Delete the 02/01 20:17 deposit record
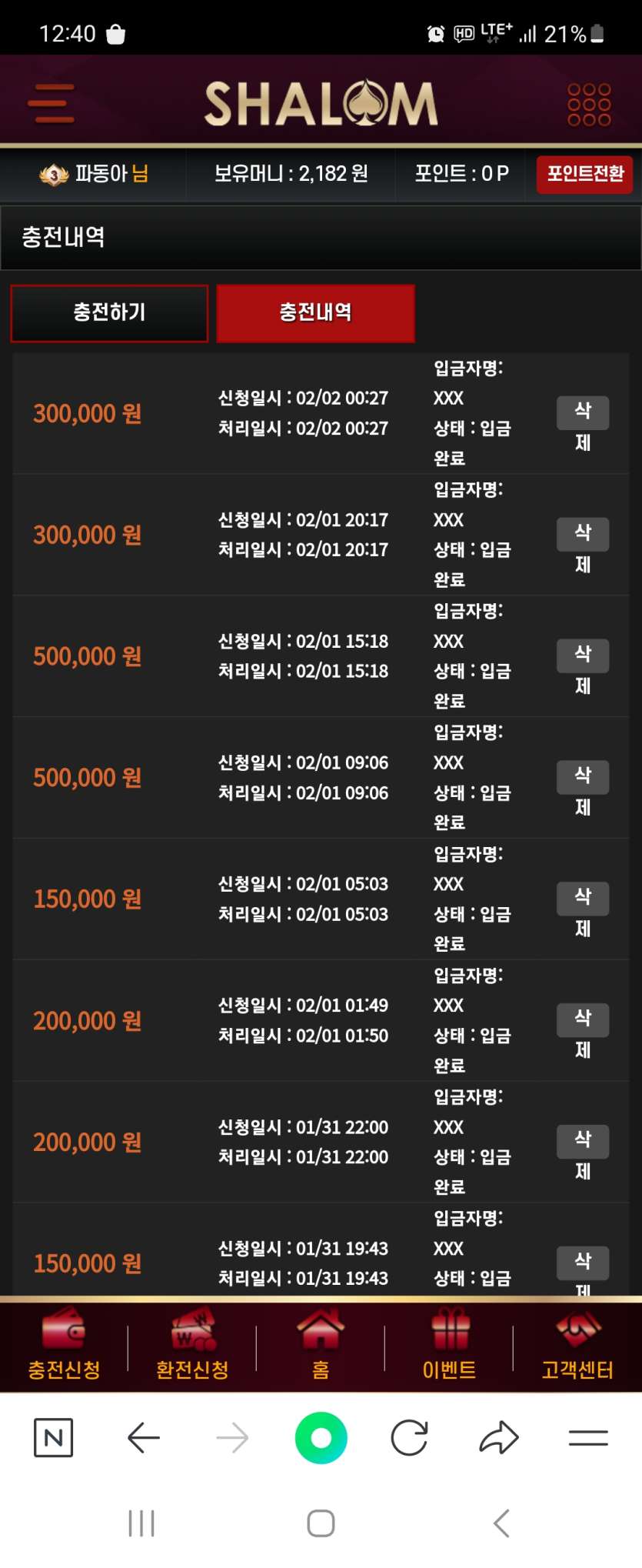Viewport: 642px width, 1568px height. (x=583, y=535)
